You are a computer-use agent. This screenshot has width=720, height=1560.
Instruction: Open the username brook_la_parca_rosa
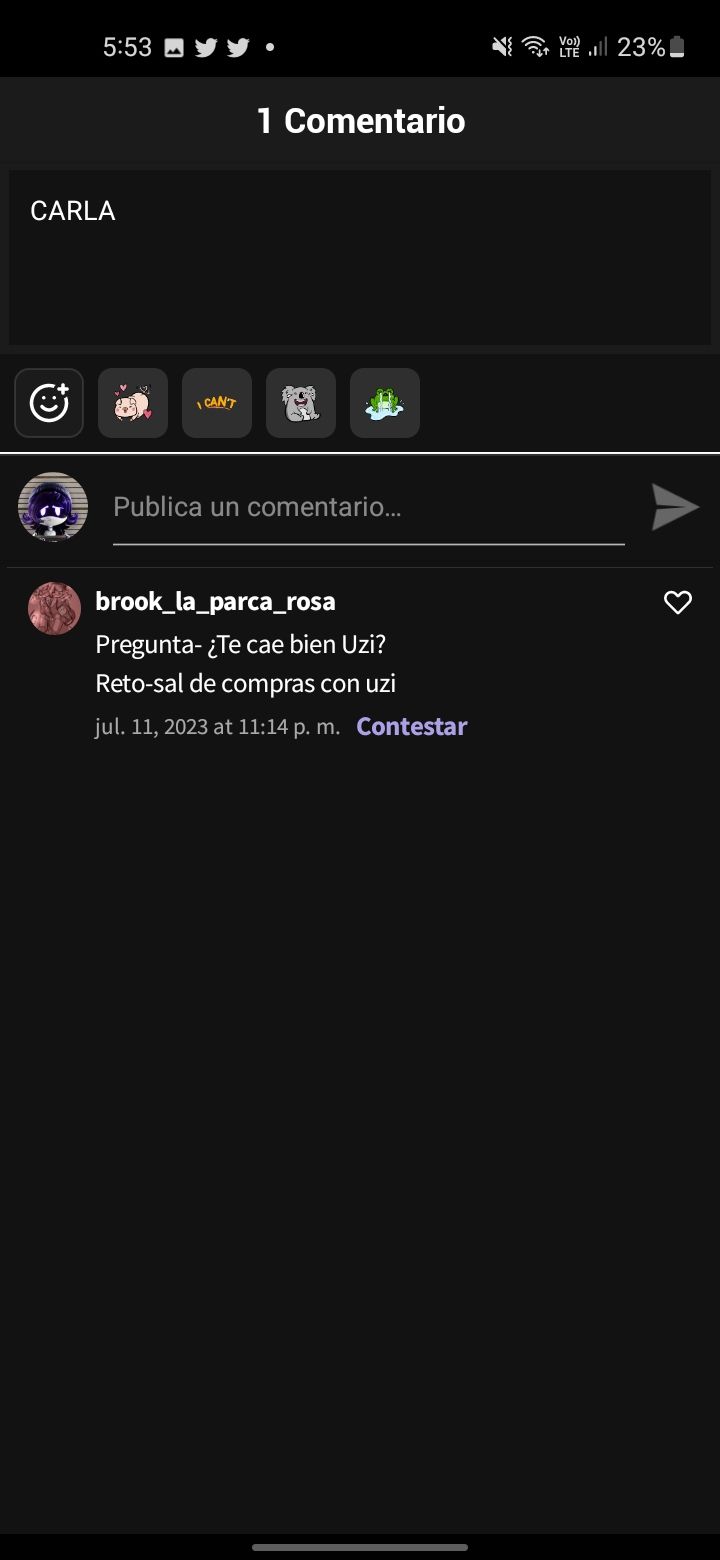pyautogui.click(x=215, y=601)
